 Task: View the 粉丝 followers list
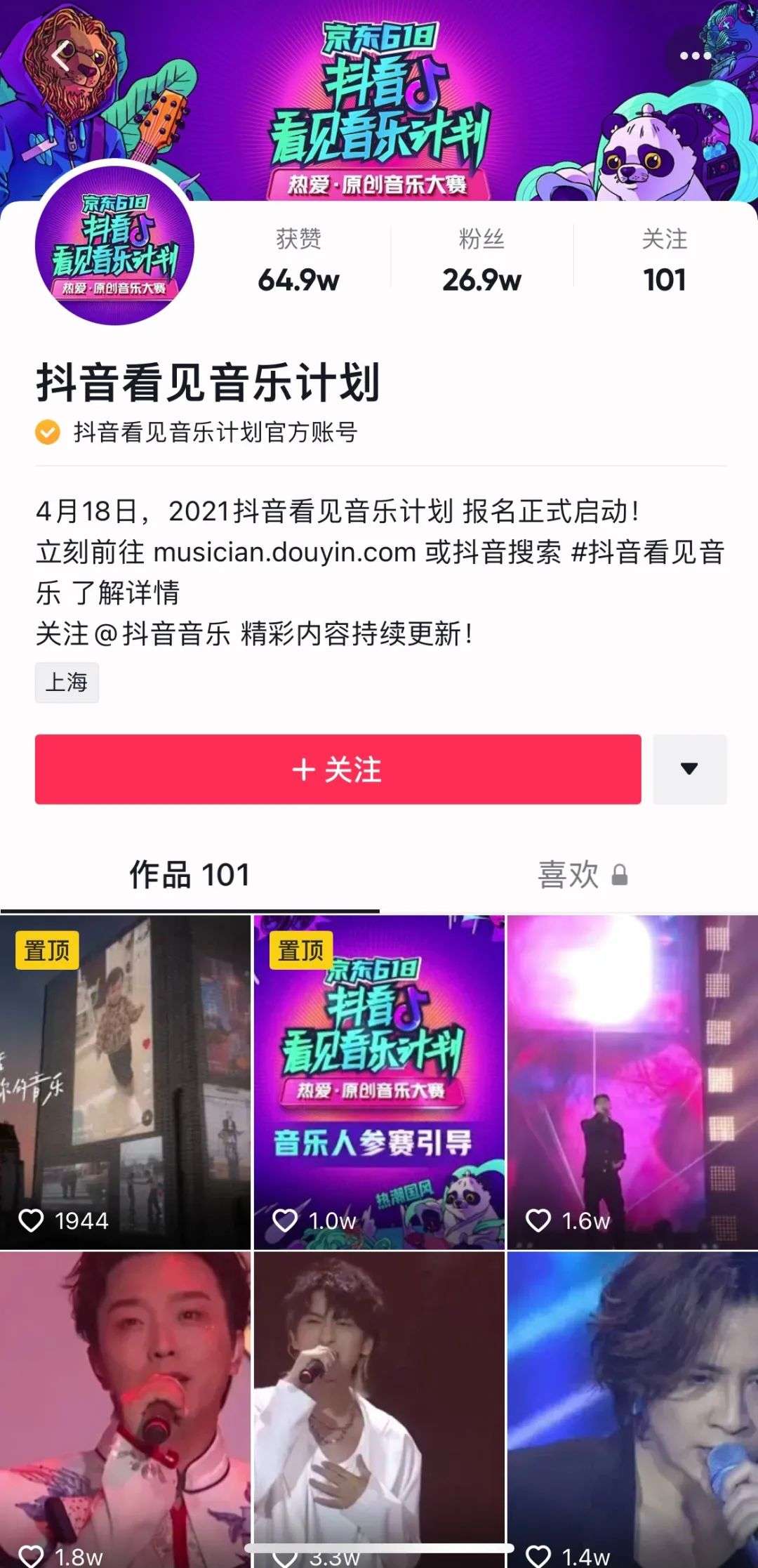[x=481, y=260]
